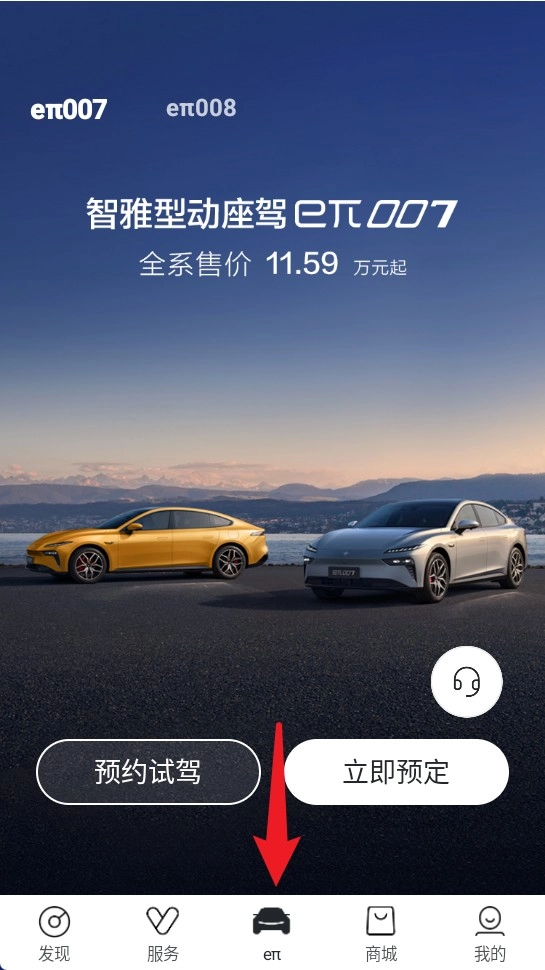The height and width of the screenshot is (970, 545).
Task: Go to the 发现 tab
Action: [54, 934]
